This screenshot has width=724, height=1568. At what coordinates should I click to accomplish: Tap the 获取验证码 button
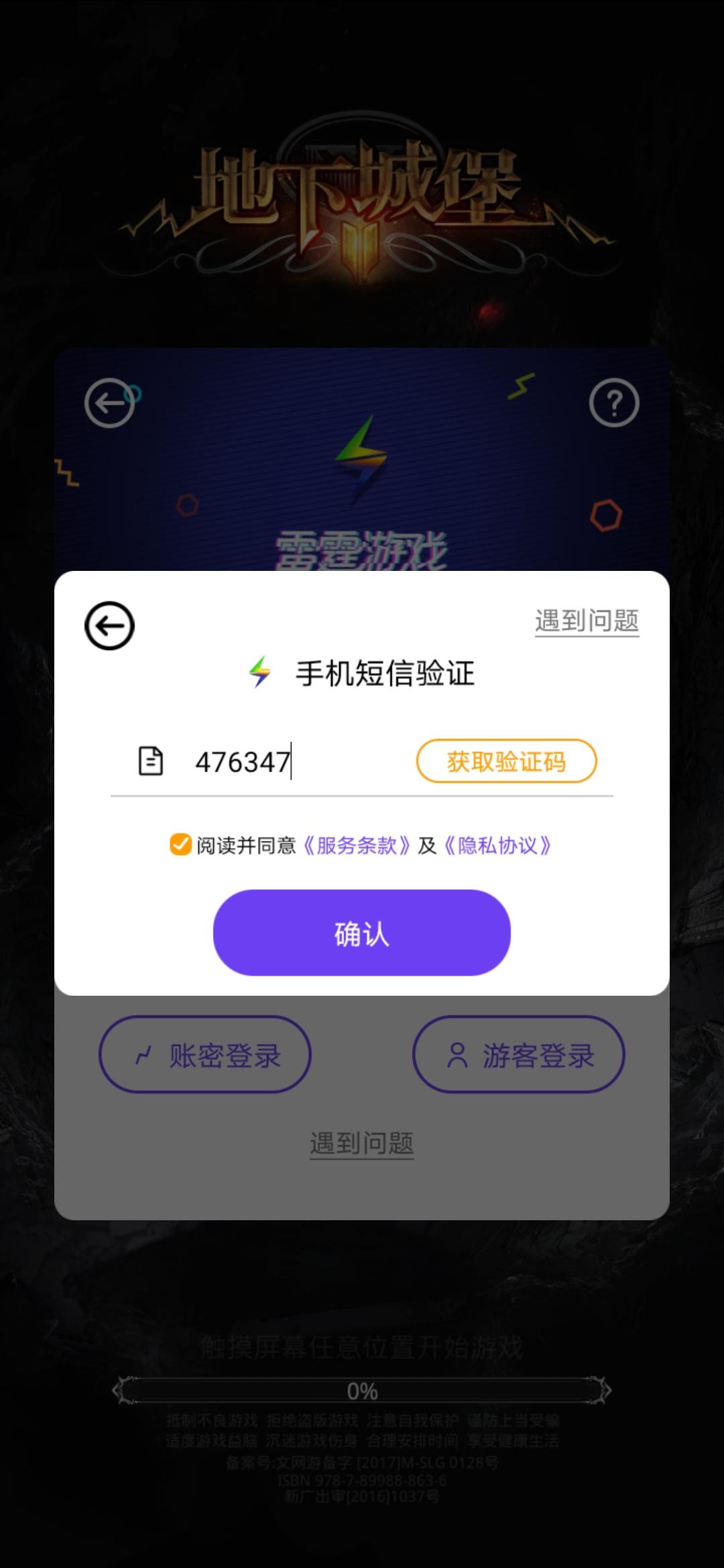pos(507,761)
